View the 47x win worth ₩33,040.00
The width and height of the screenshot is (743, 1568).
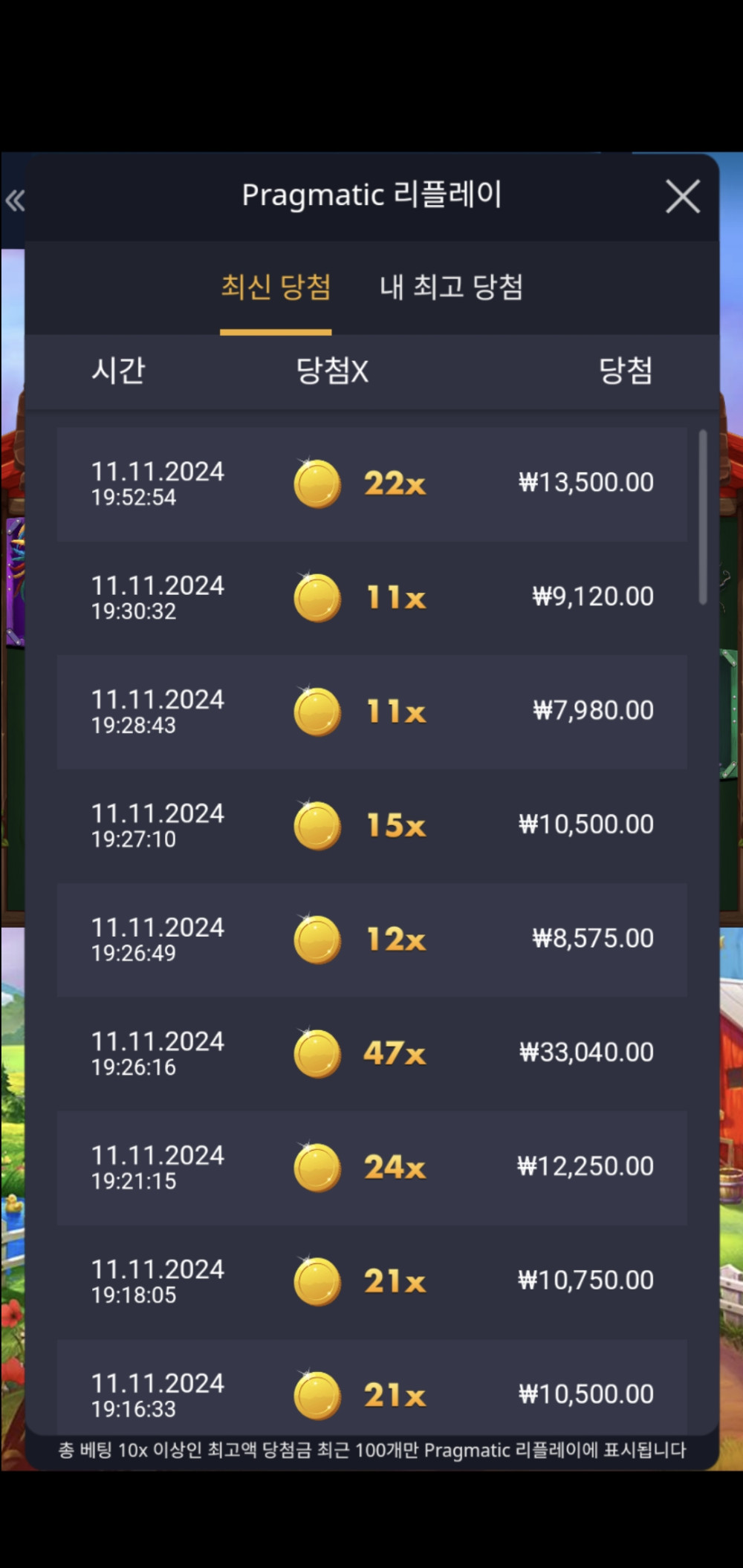pos(371,1053)
